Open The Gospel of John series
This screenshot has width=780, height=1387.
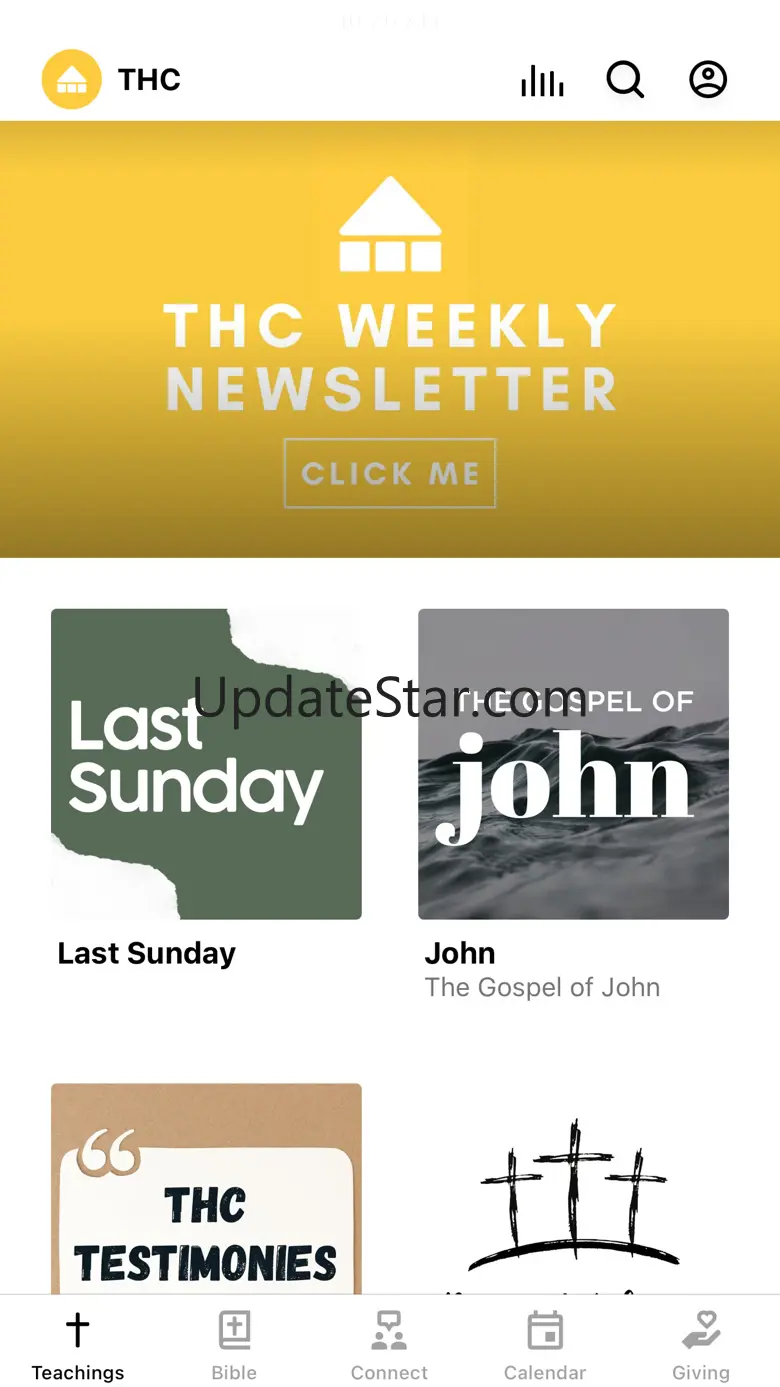tap(573, 764)
